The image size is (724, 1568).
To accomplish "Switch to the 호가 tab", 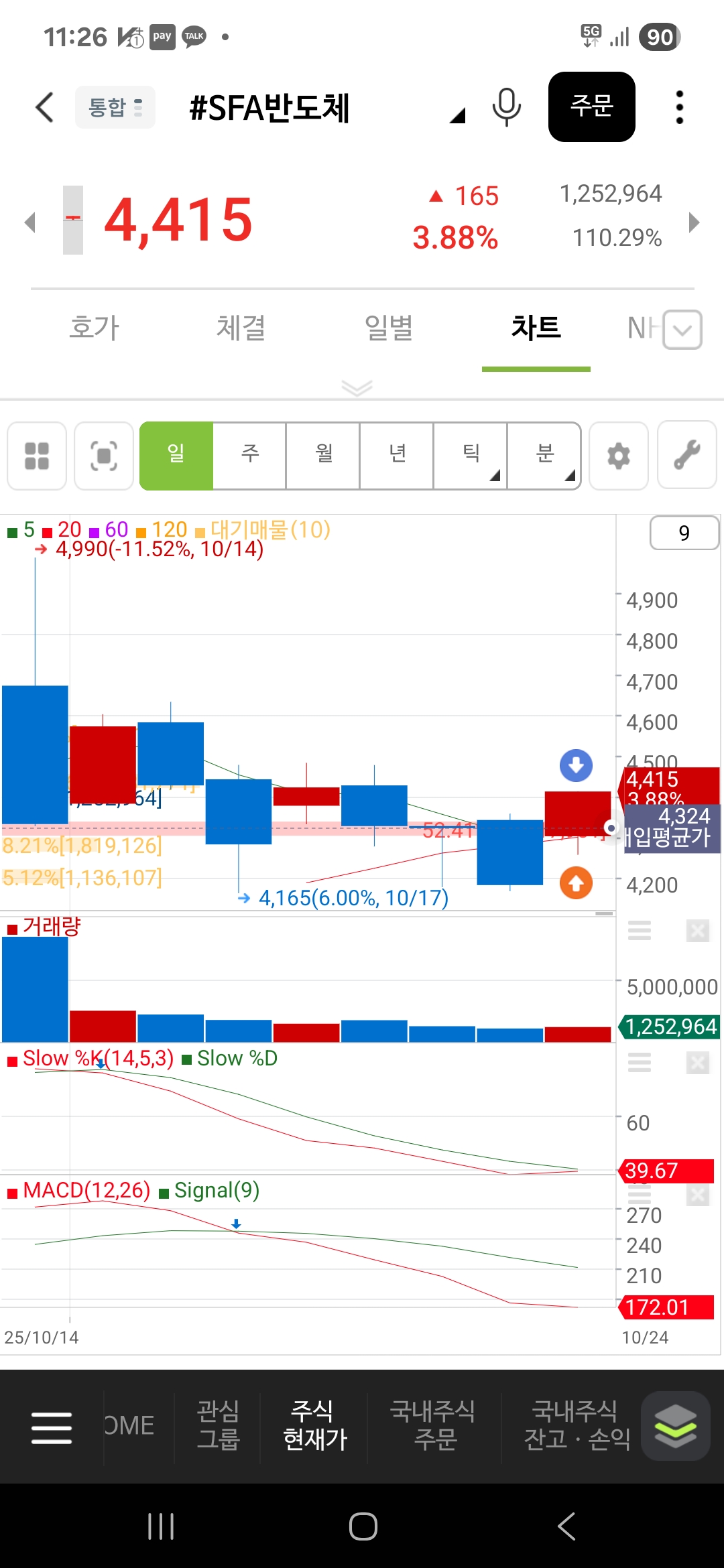I will (x=94, y=328).
